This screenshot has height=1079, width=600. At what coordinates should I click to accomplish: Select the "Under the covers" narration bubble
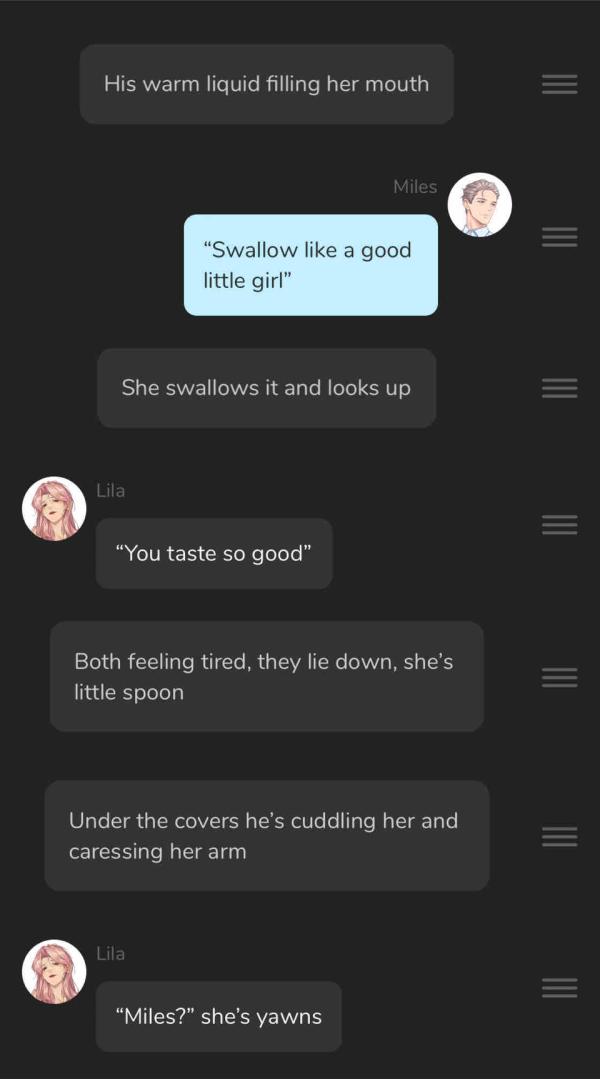266,836
